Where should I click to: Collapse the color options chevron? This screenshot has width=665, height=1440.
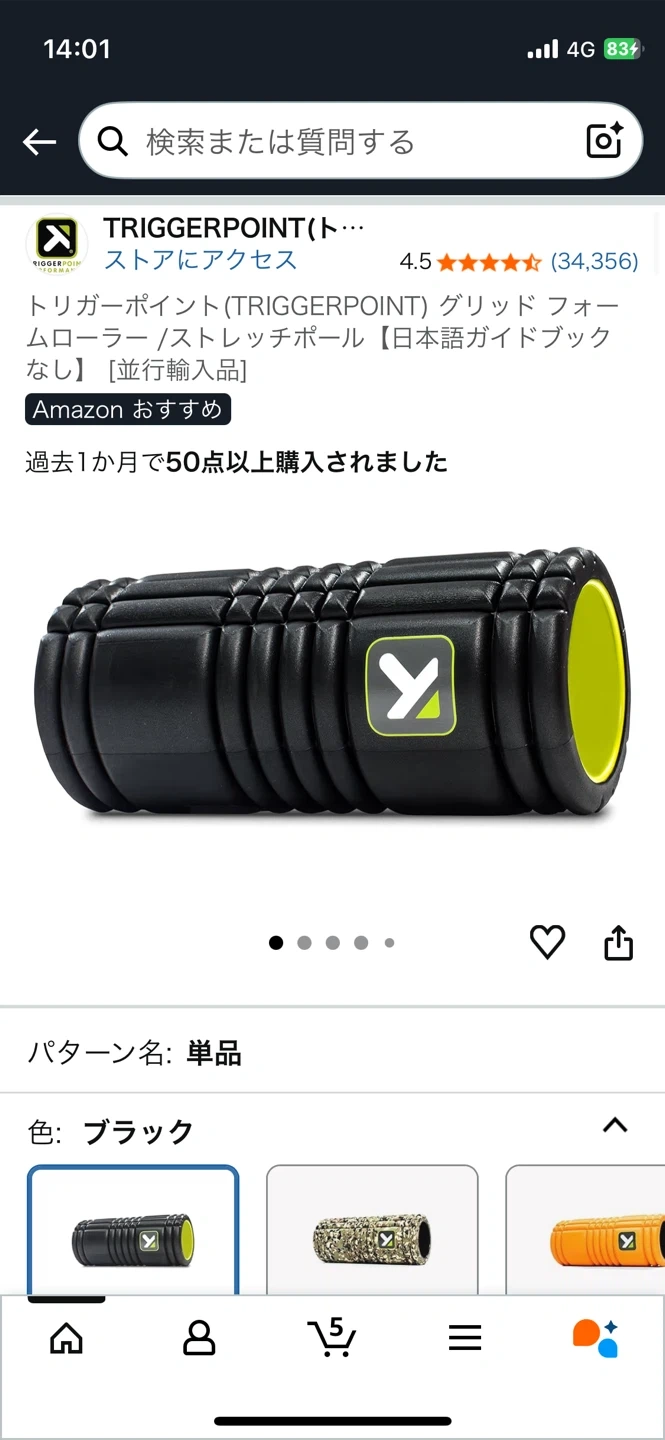tap(615, 1125)
